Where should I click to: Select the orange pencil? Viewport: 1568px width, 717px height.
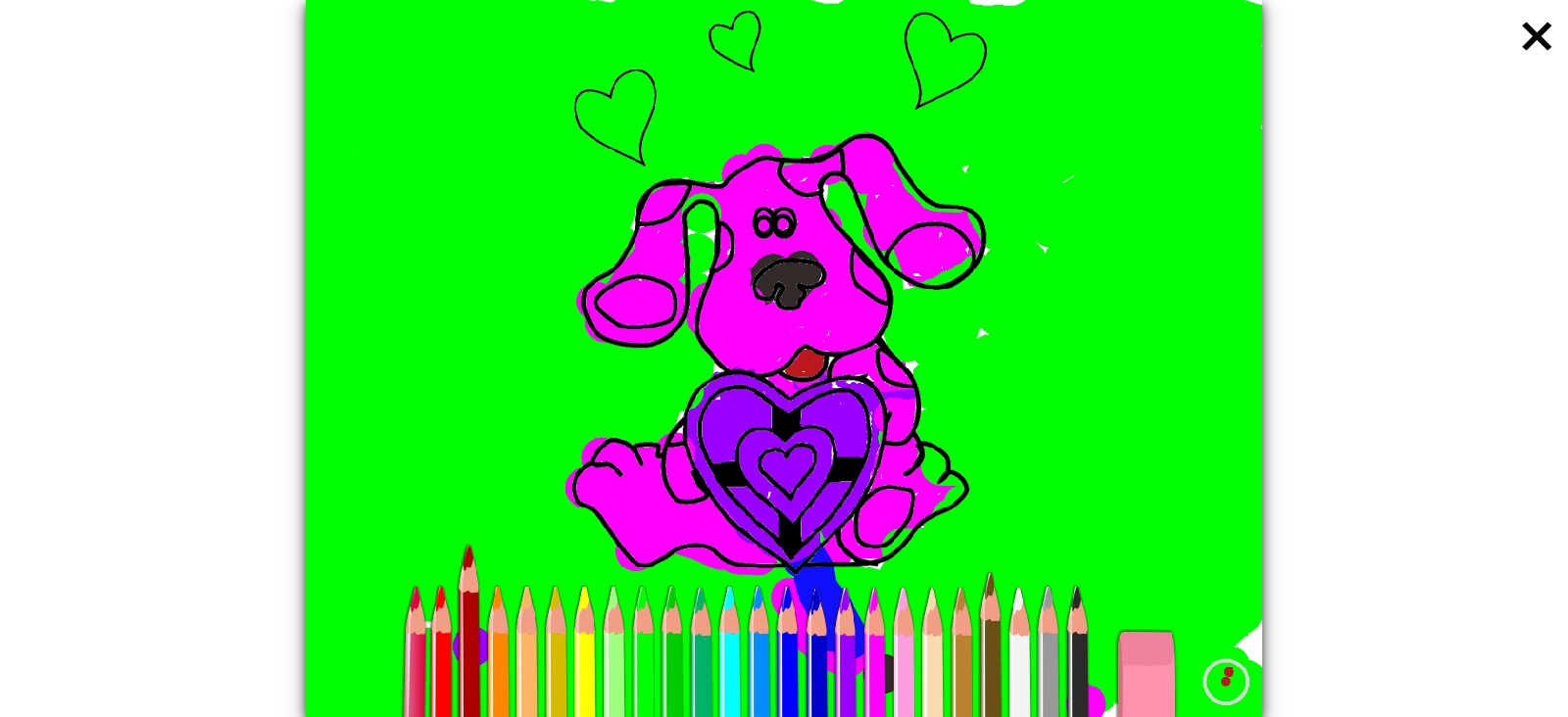(x=500, y=666)
